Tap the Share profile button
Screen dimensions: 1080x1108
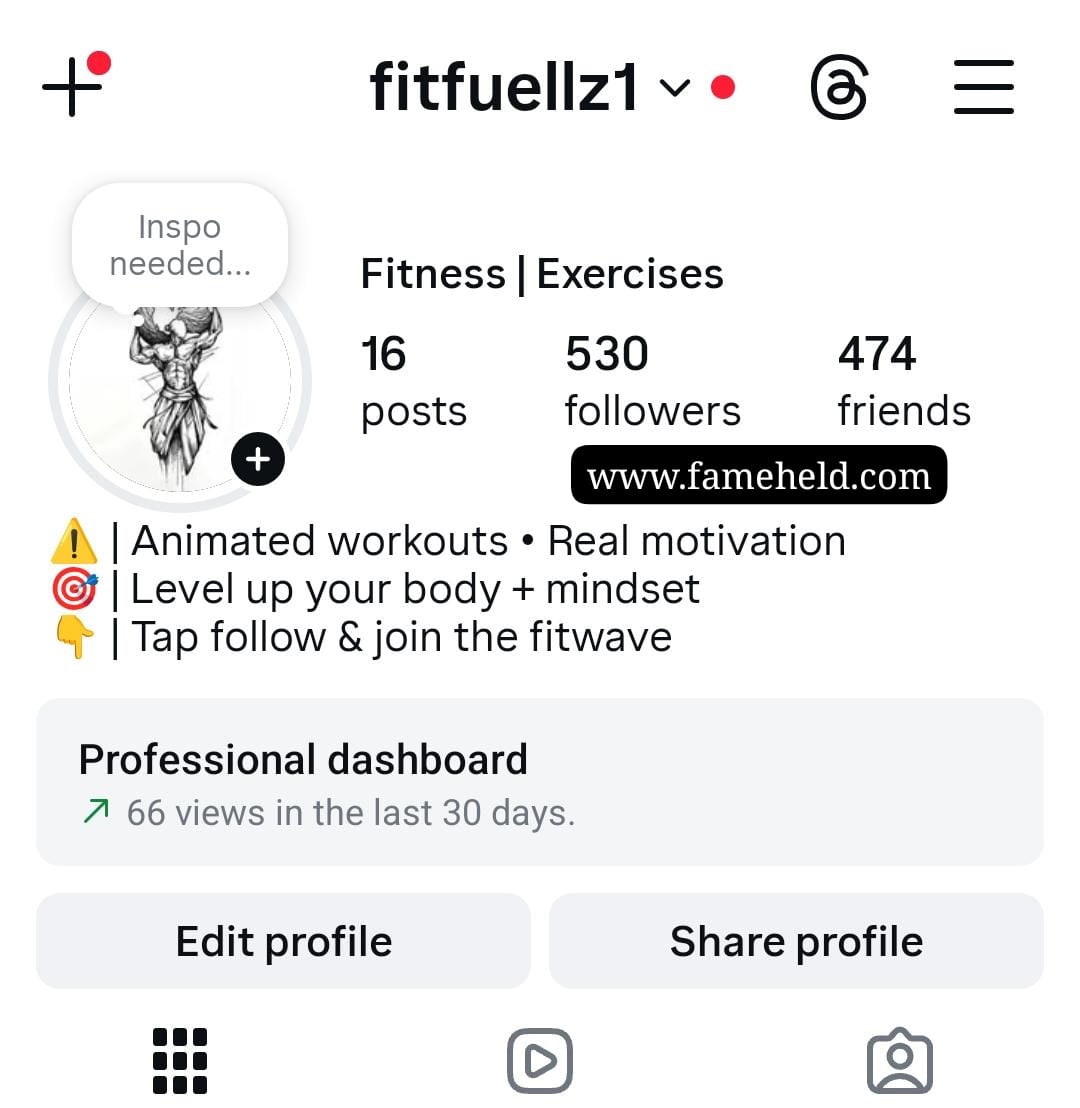(x=796, y=941)
